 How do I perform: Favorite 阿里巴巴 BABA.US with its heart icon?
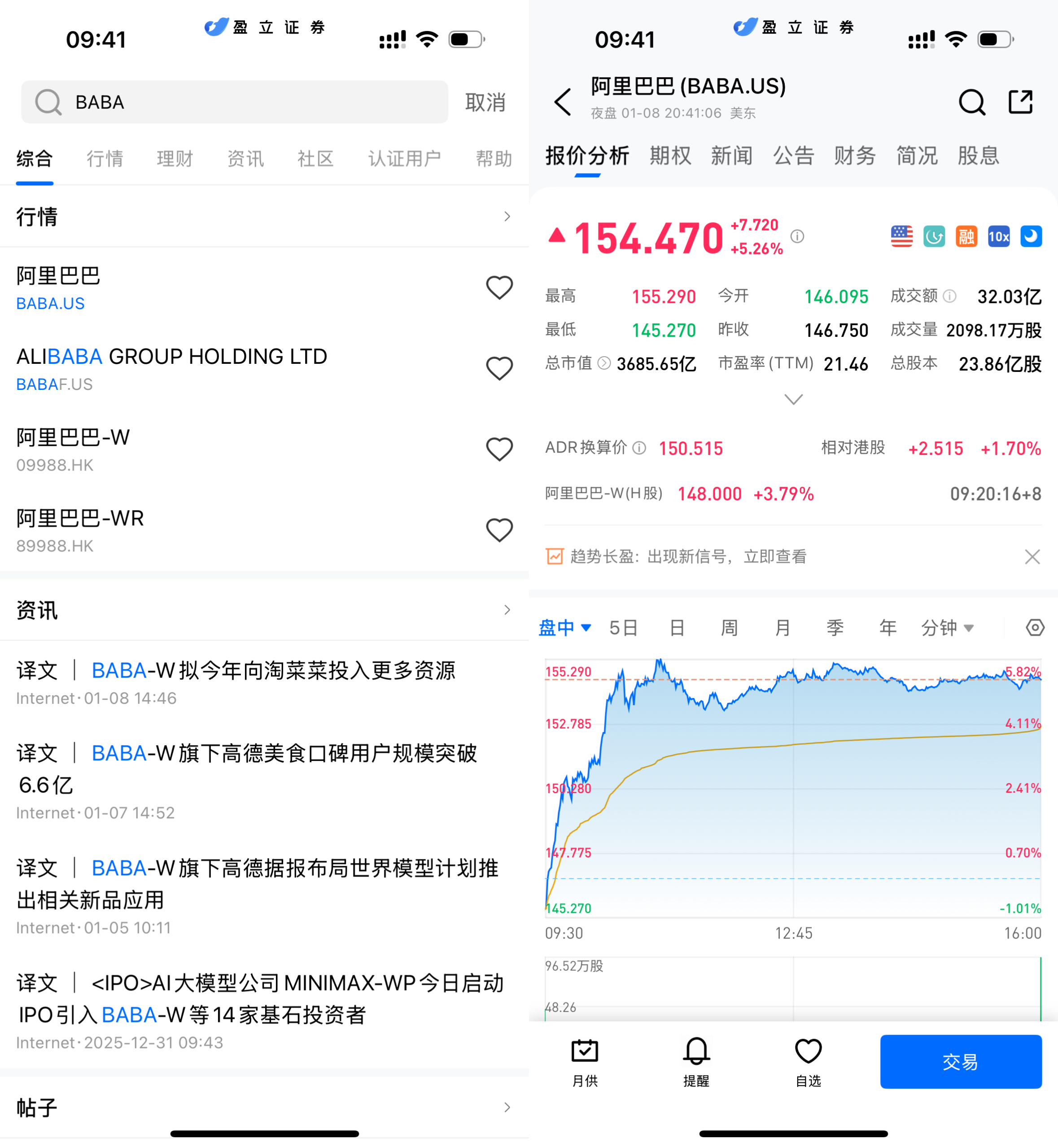point(498,288)
